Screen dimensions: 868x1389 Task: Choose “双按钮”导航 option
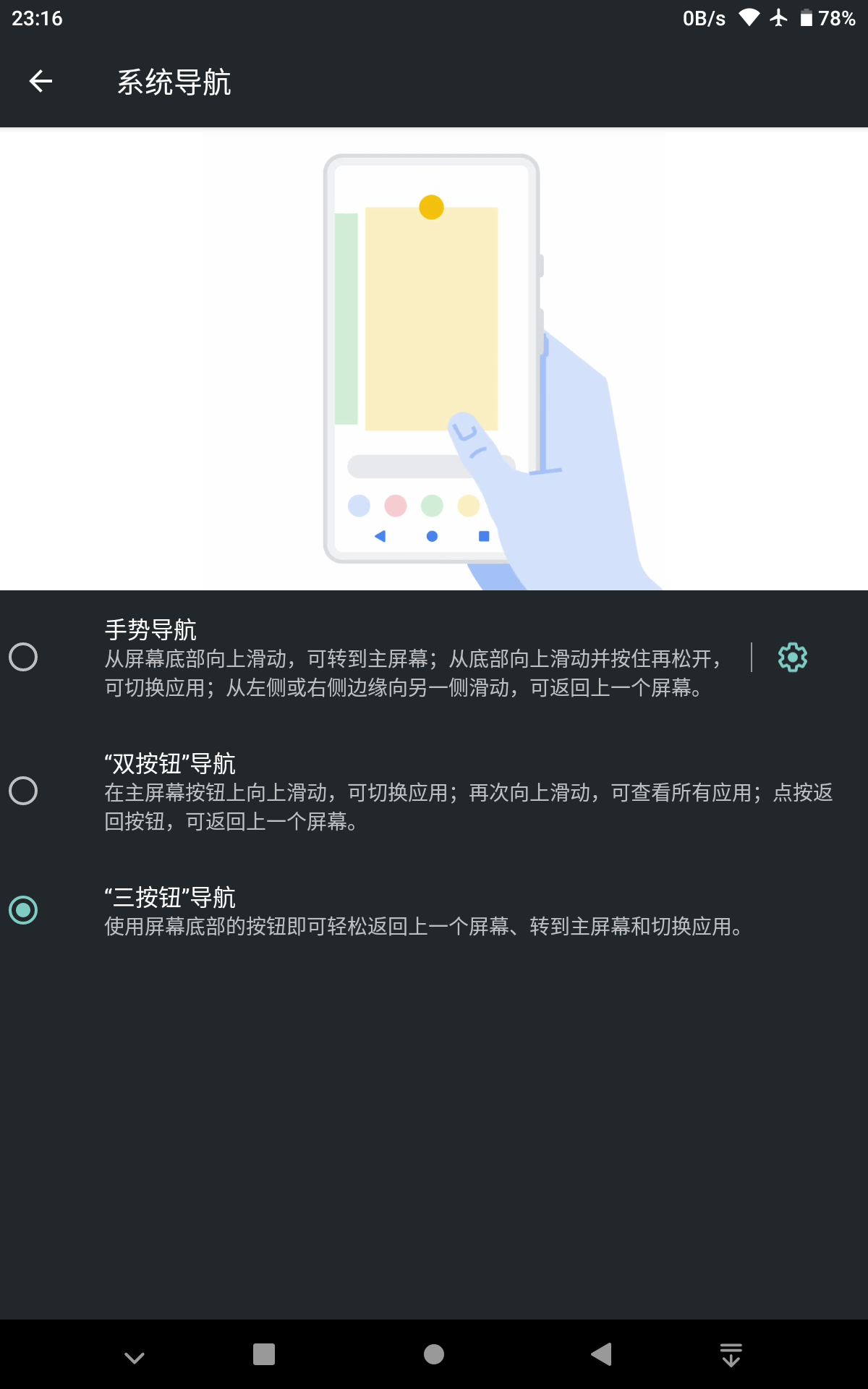[23, 791]
